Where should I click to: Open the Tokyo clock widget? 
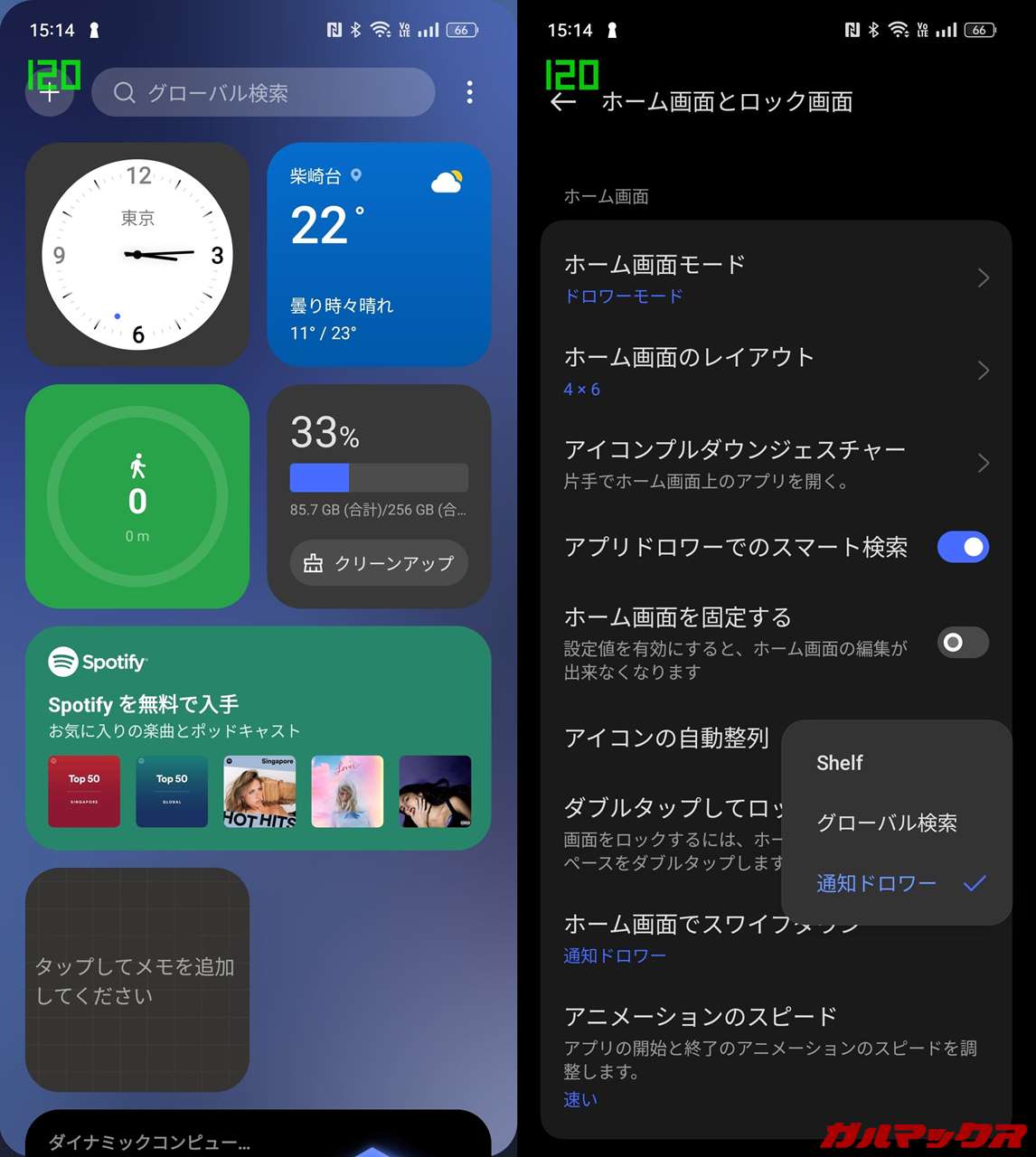(x=137, y=255)
